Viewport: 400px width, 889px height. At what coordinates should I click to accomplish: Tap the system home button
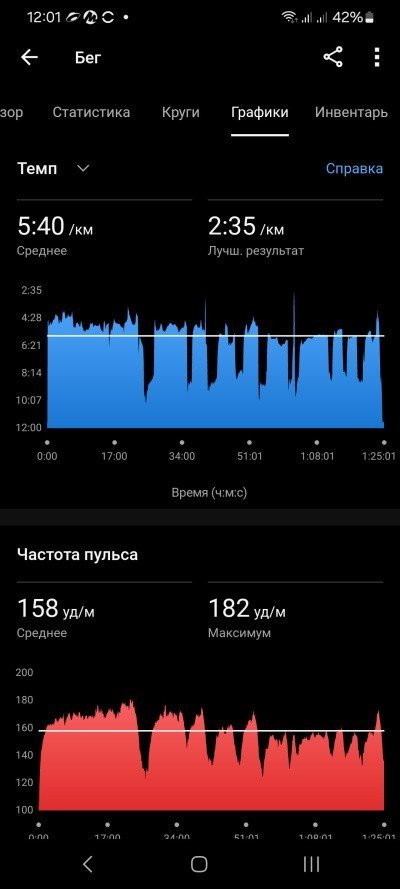click(199, 864)
